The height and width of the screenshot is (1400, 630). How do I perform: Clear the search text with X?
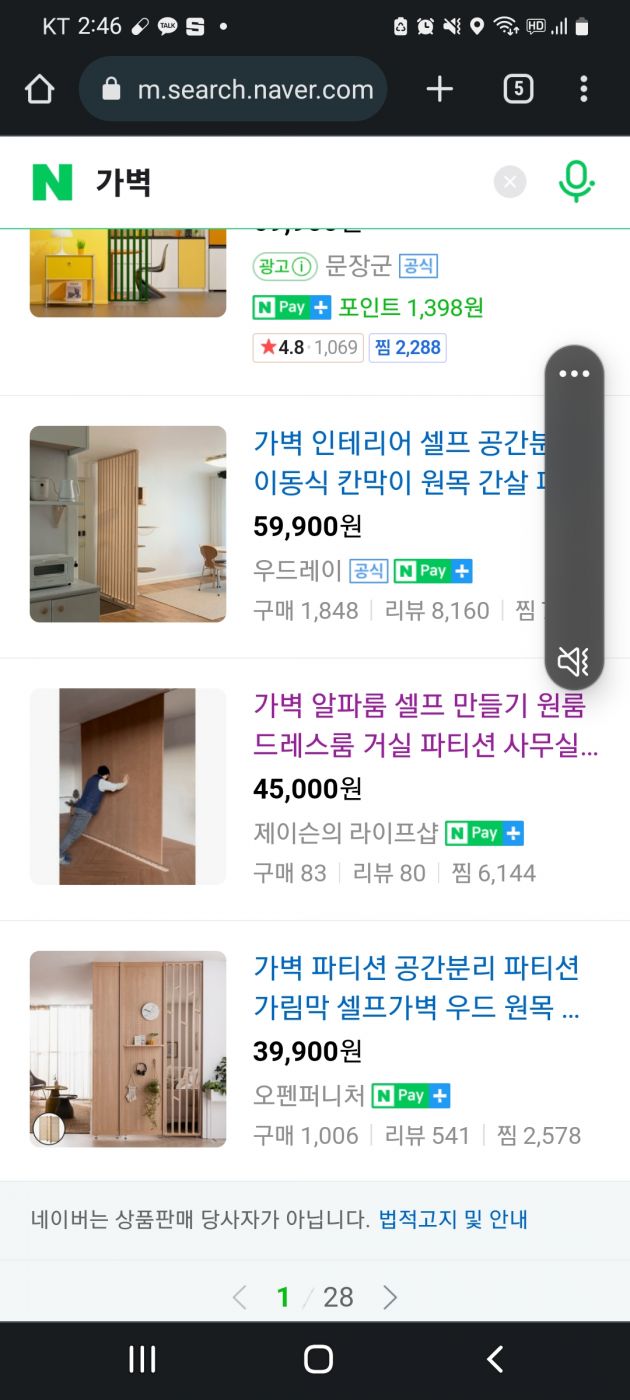(510, 182)
